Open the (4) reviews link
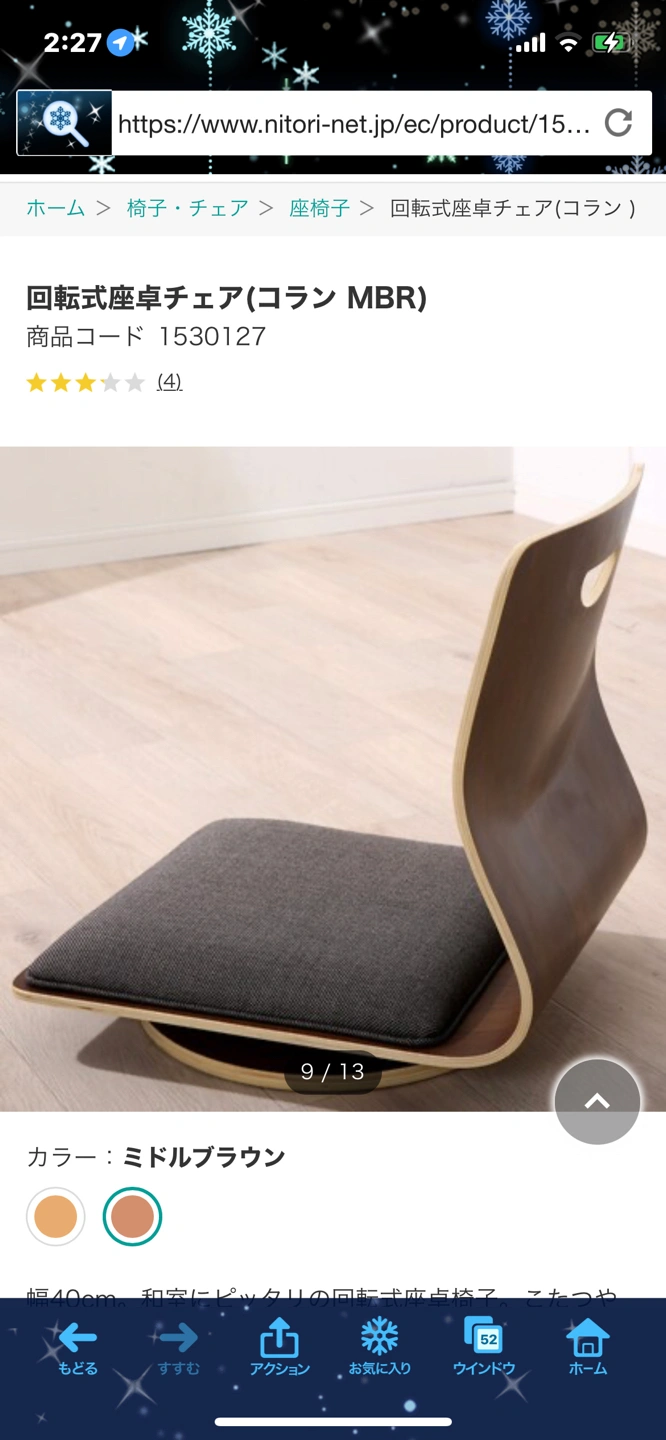This screenshot has width=666, height=1440. (169, 381)
